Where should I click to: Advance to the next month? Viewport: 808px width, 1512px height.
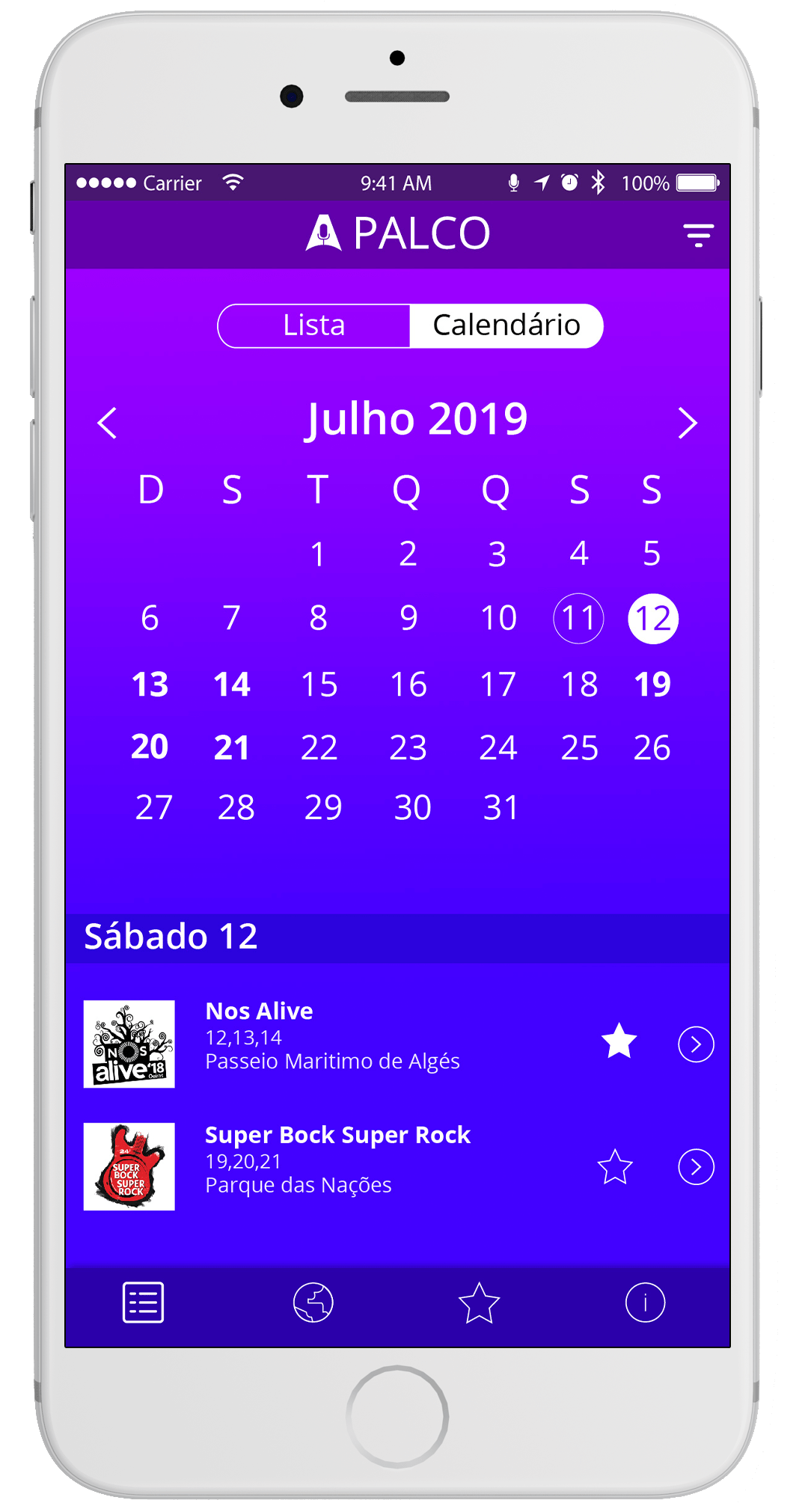(x=687, y=423)
